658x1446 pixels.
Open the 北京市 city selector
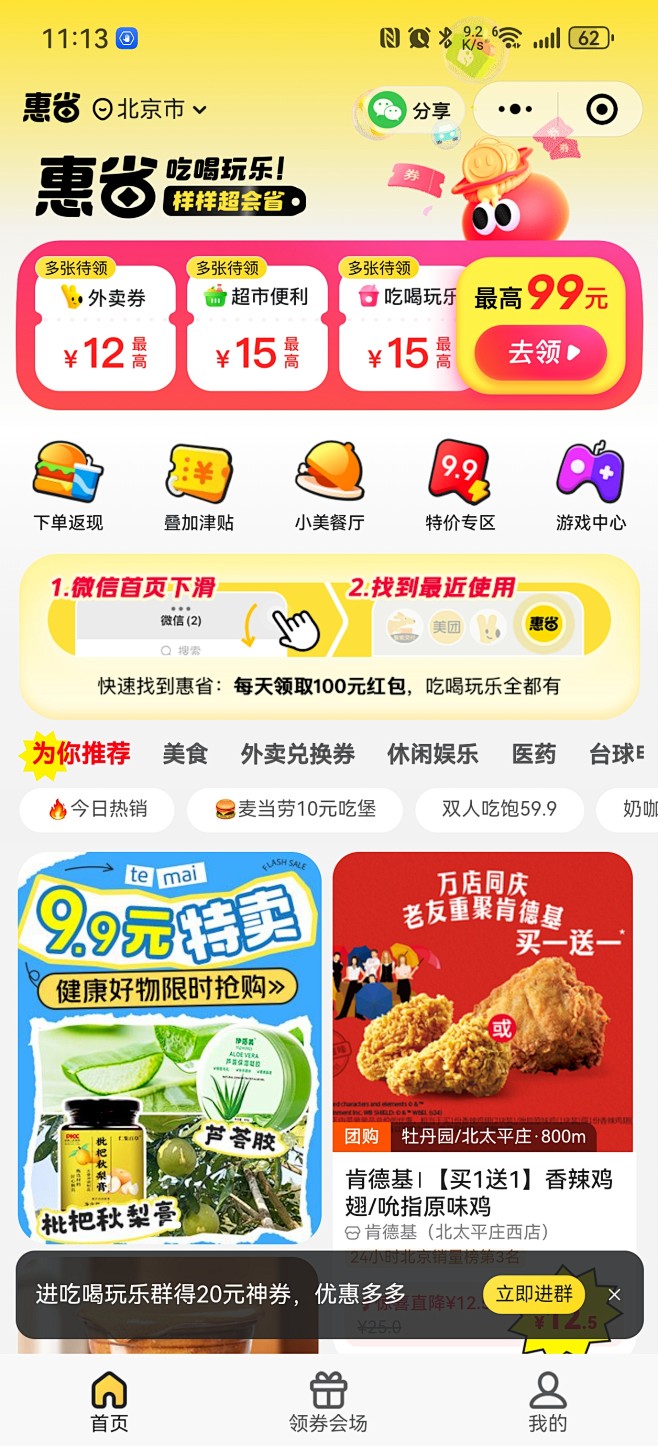click(150, 109)
